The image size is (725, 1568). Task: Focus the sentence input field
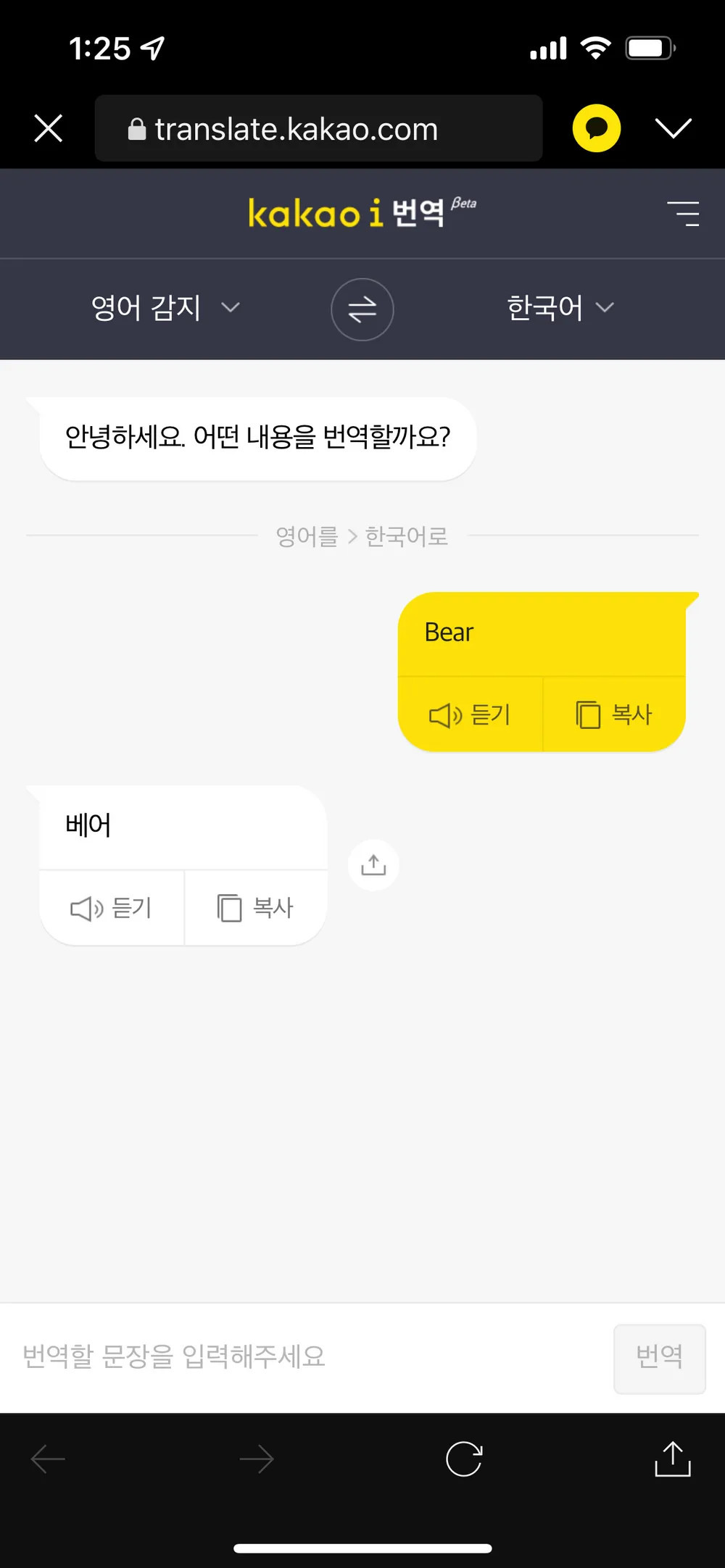coord(304,1357)
